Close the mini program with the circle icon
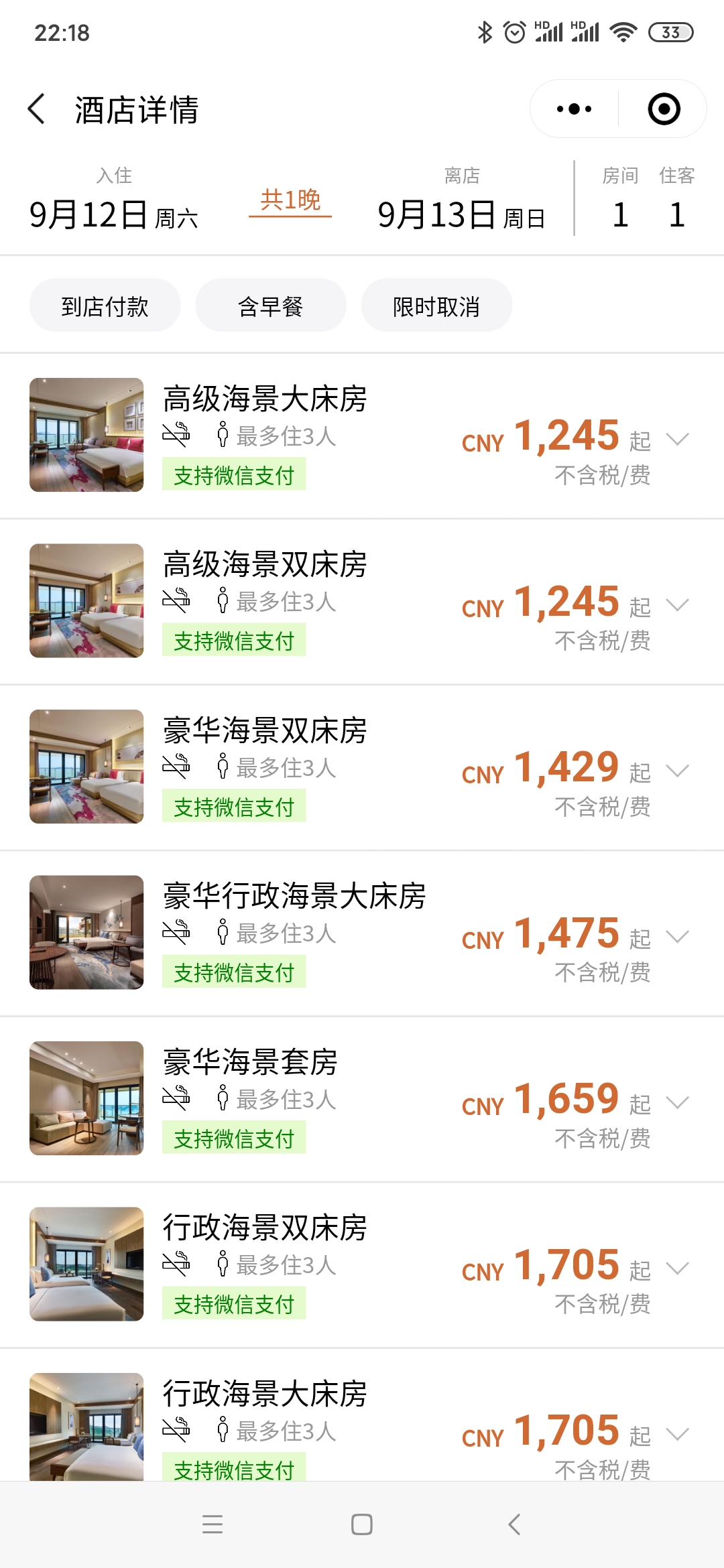Viewport: 724px width, 1568px height. pos(664,109)
